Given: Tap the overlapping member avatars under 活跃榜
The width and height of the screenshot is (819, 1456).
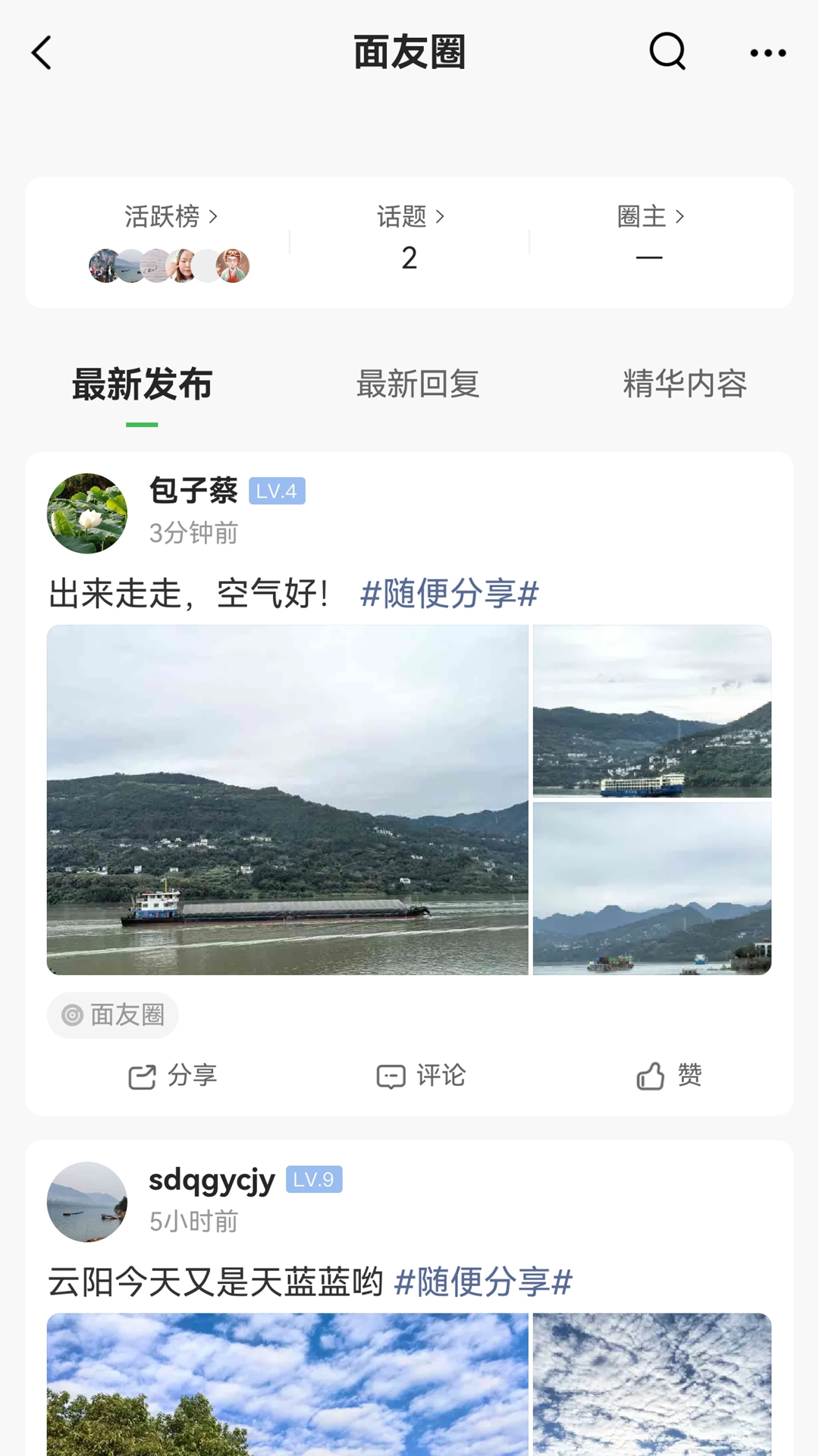Looking at the screenshot, I should (170, 267).
